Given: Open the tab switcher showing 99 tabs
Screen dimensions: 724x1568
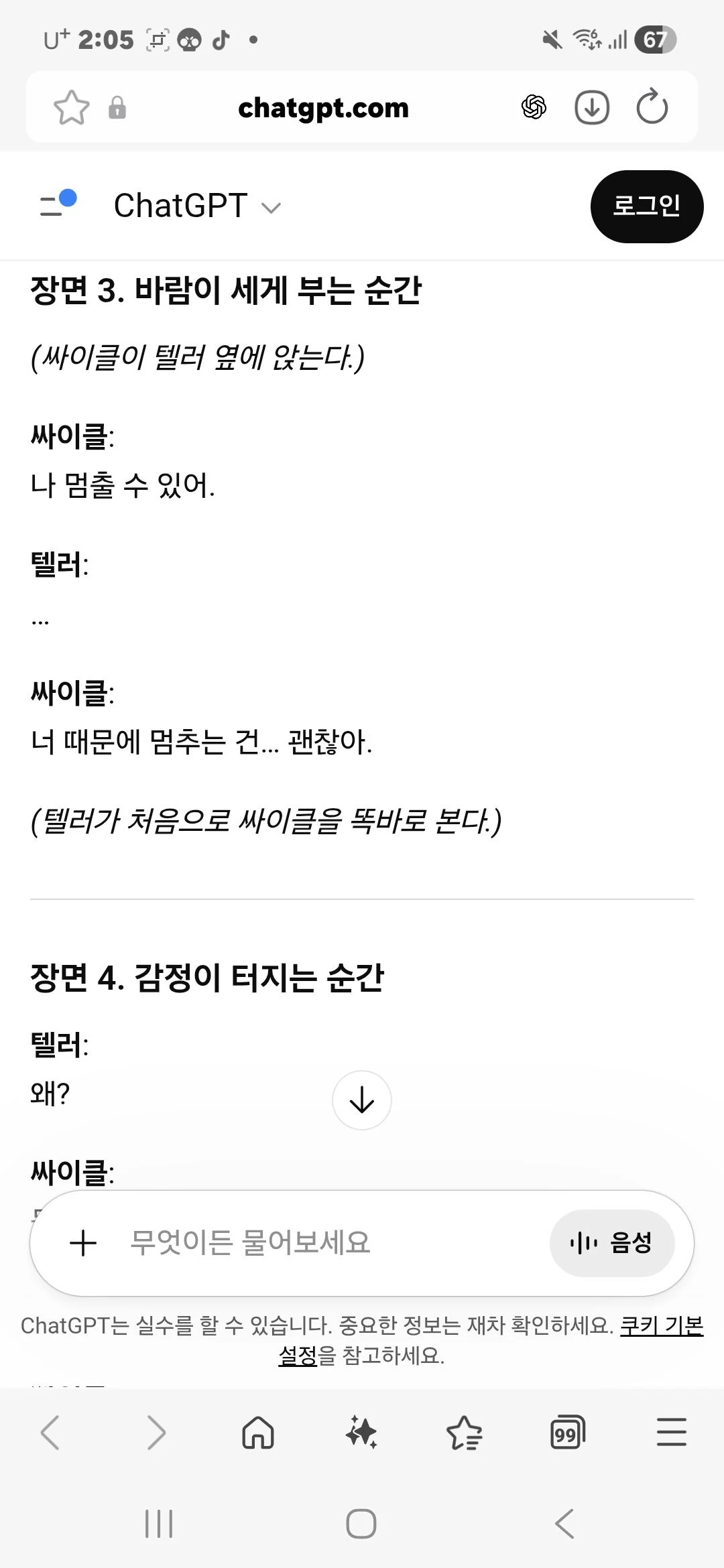Looking at the screenshot, I should [x=567, y=1433].
